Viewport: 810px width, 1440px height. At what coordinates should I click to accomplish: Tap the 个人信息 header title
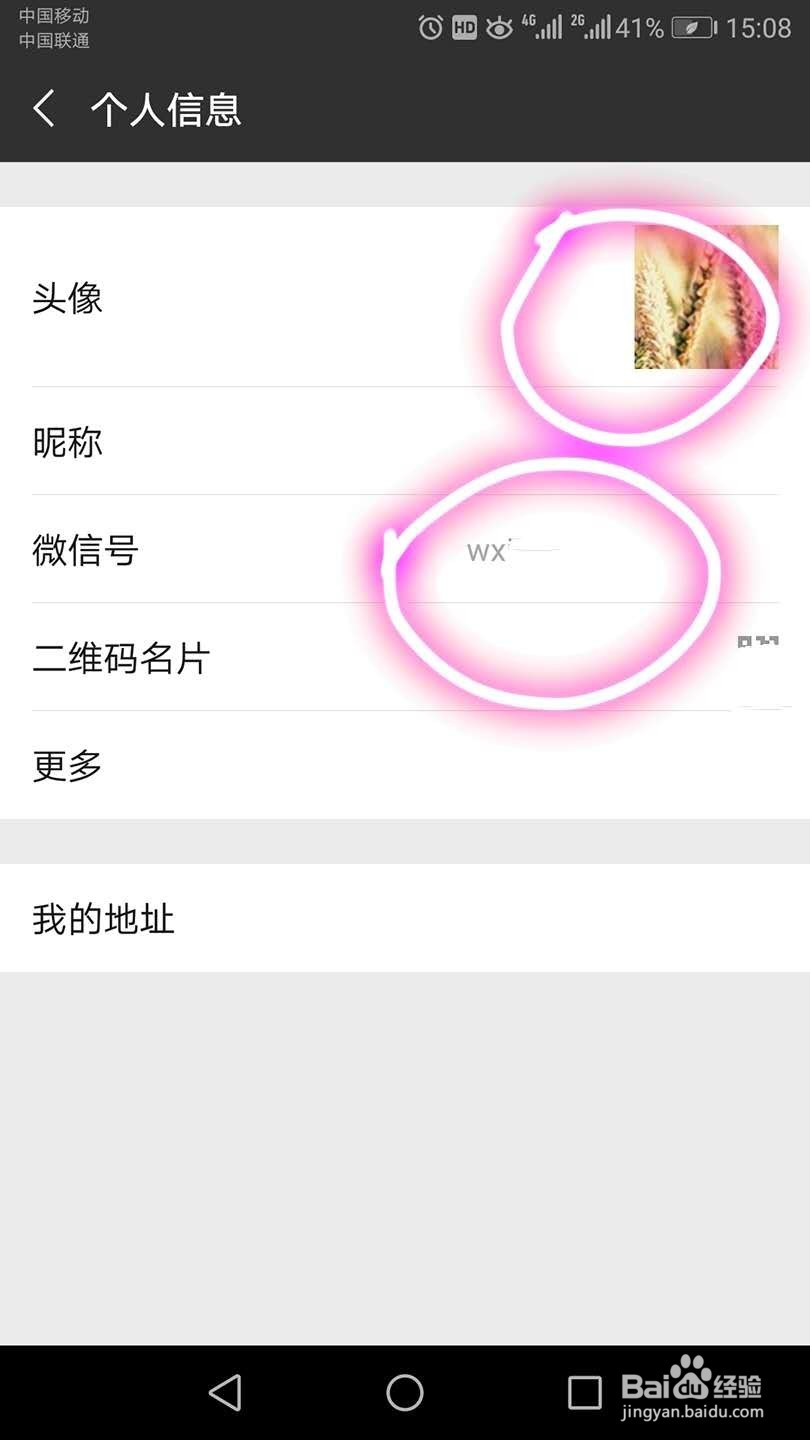[x=166, y=110]
